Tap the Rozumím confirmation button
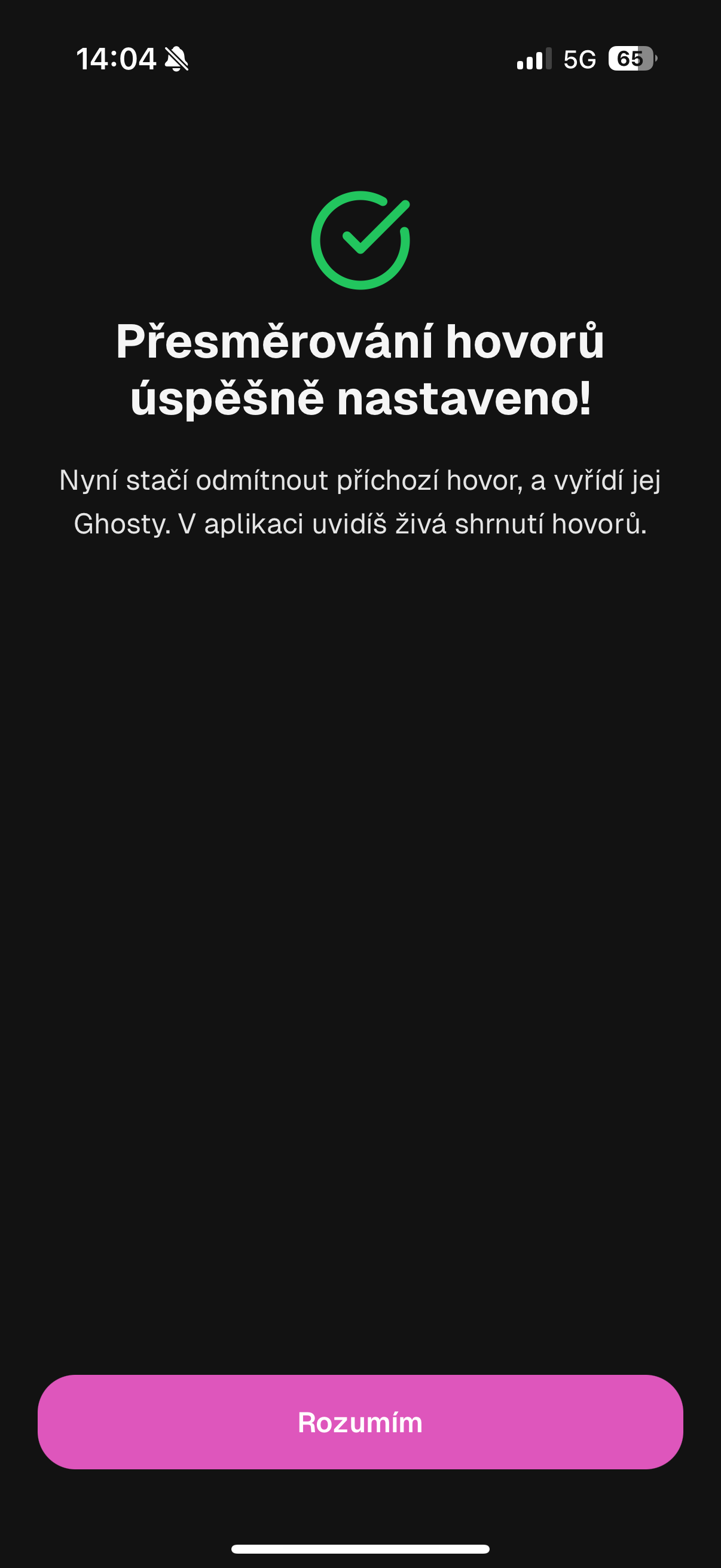Viewport: 721px width, 1568px height. 360,1422
